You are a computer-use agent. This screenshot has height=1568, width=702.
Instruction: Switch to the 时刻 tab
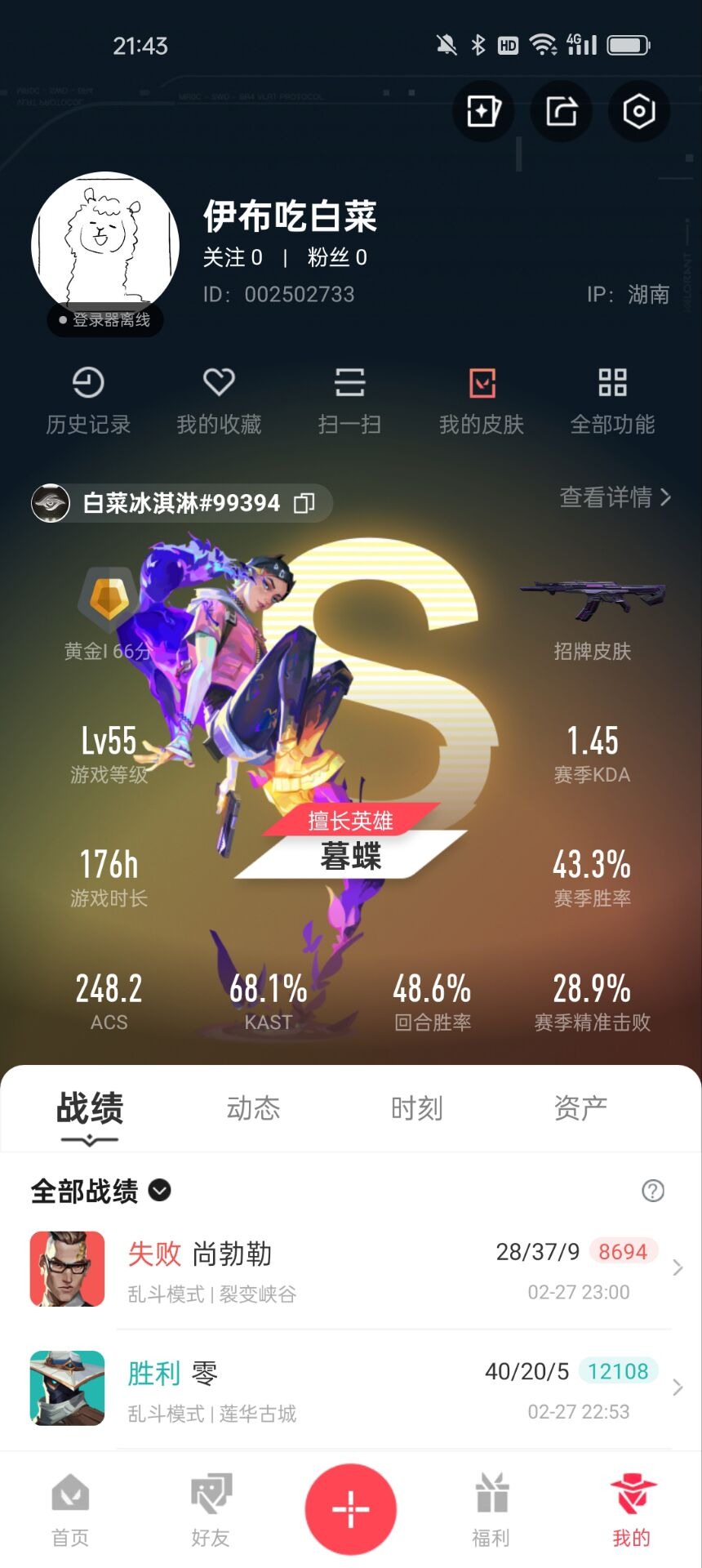point(416,1108)
